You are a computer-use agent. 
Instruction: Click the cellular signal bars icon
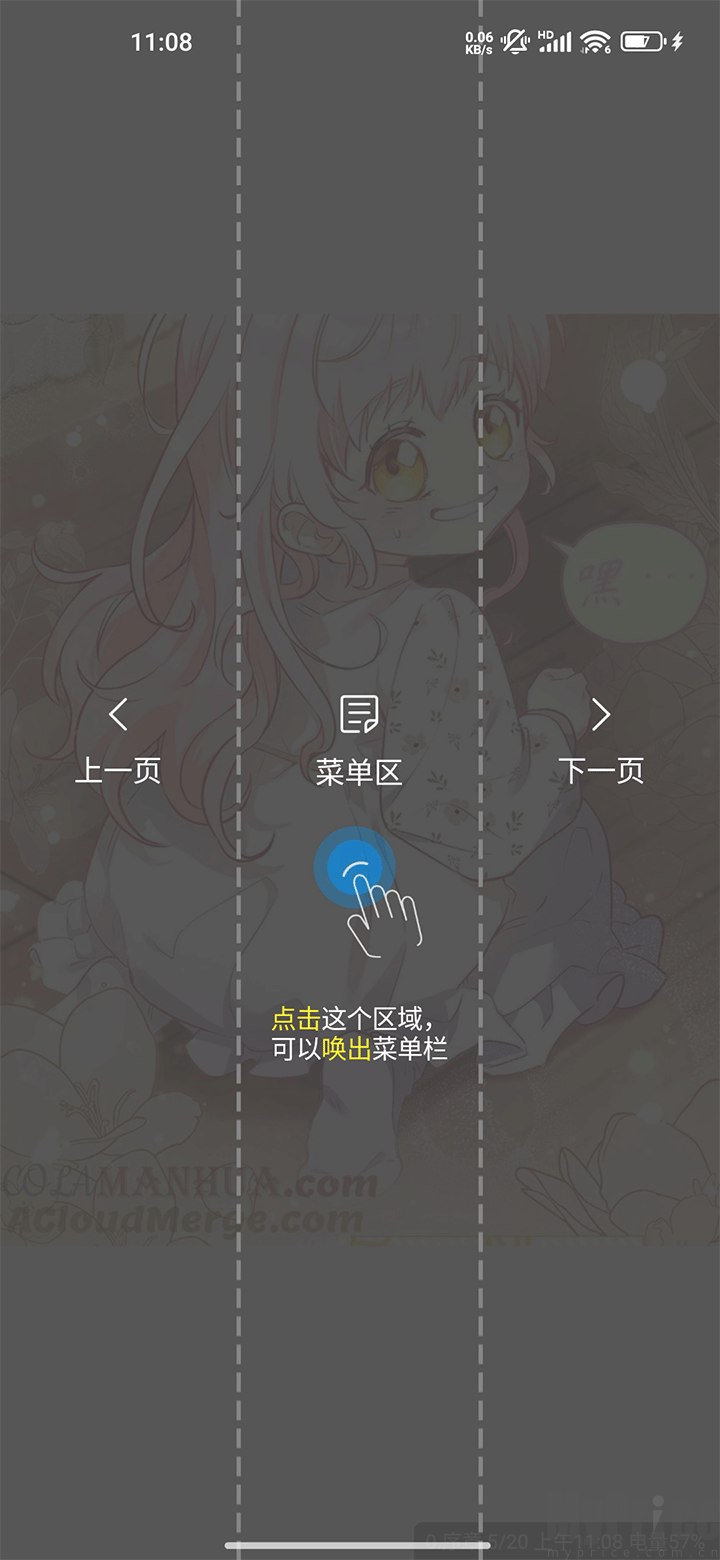click(x=558, y=44)
